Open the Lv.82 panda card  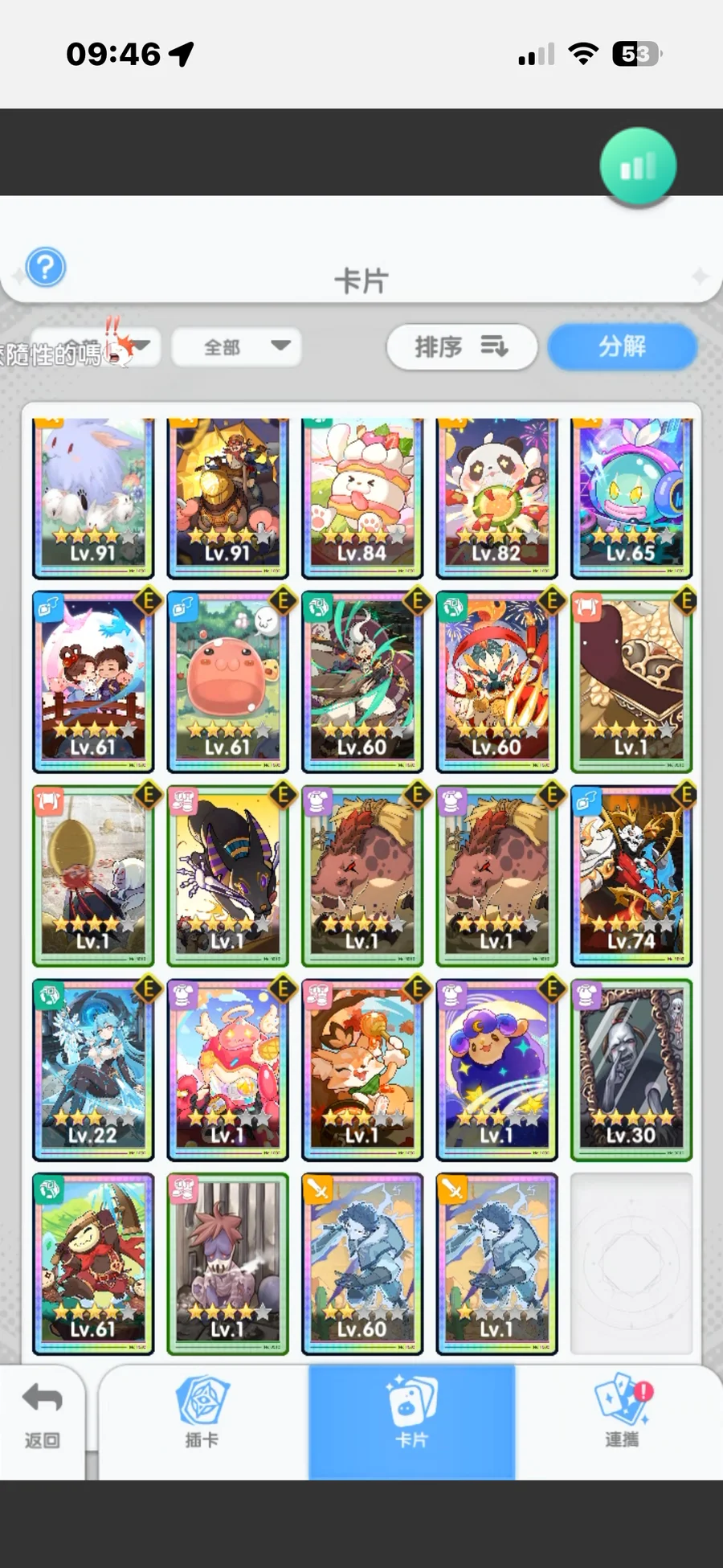tap(496, 497)
